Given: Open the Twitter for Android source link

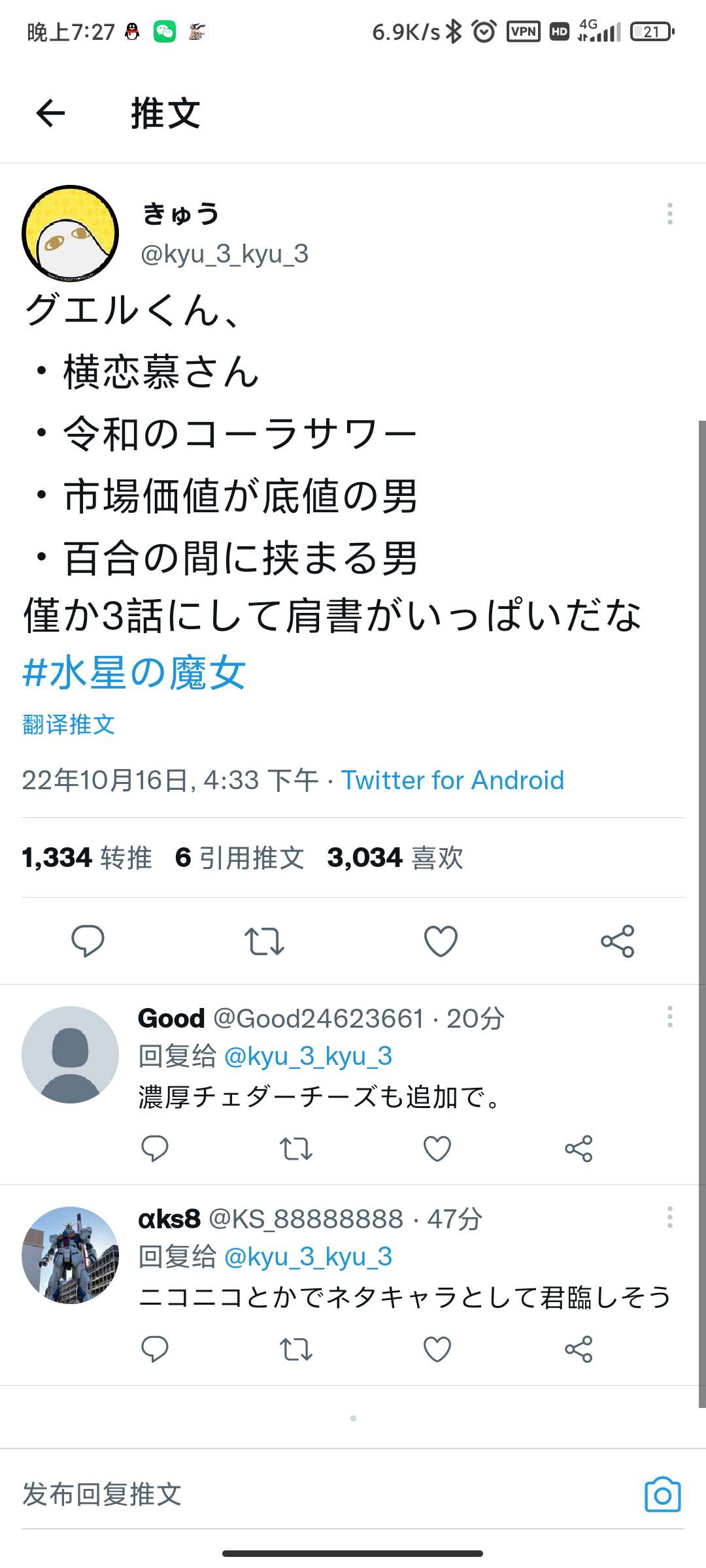Looking at the screenshot, I should click(x=452, y=780).
